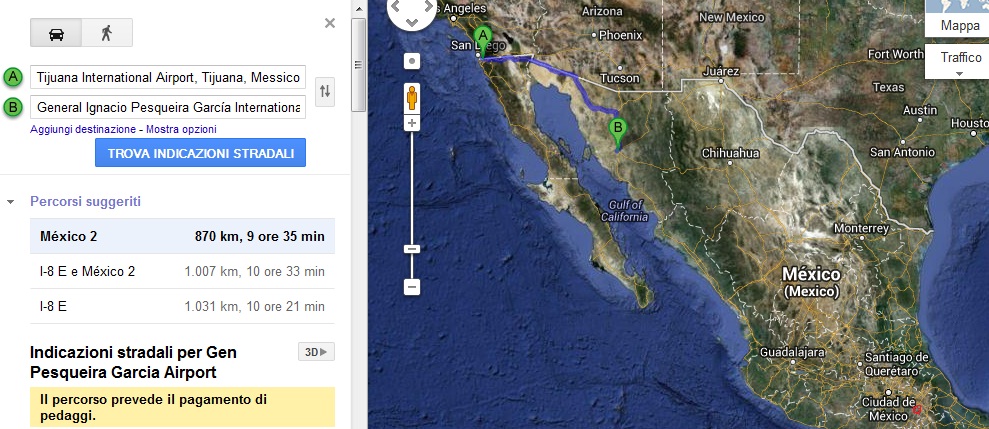Zoom in on the map
Image resolution: width=989 pixels, height=429 pixels.
(411, 123)
